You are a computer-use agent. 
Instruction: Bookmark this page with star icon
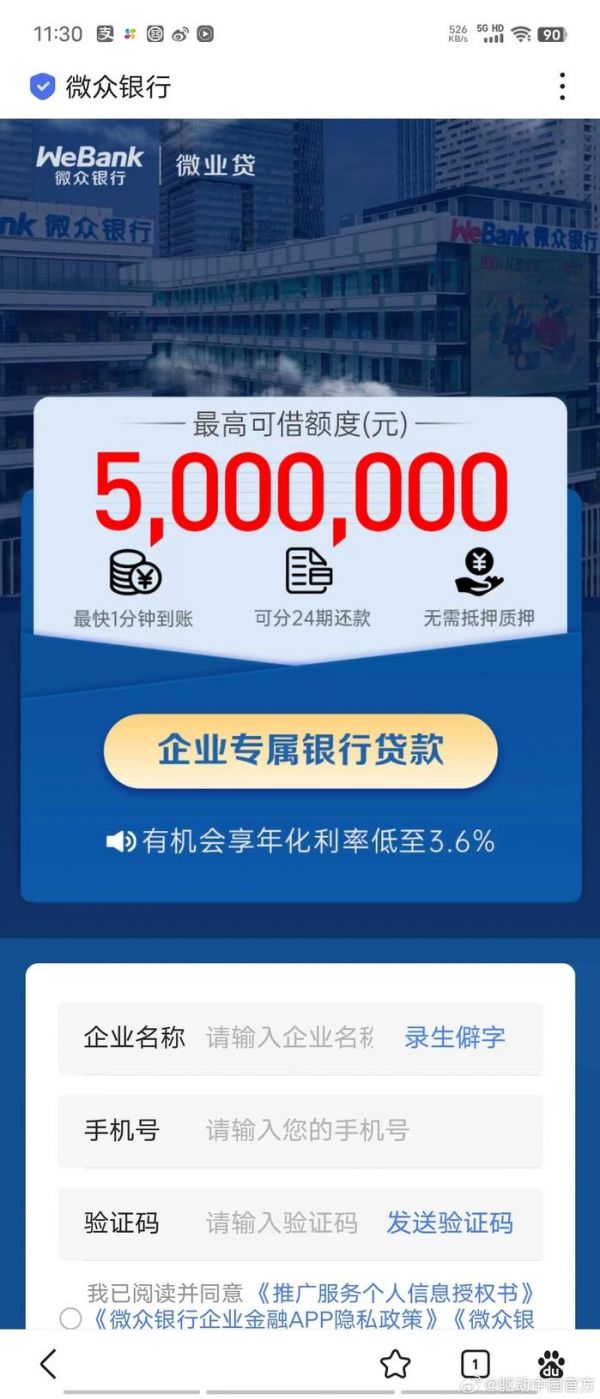pyautogui.click(x=396, y=1363)
